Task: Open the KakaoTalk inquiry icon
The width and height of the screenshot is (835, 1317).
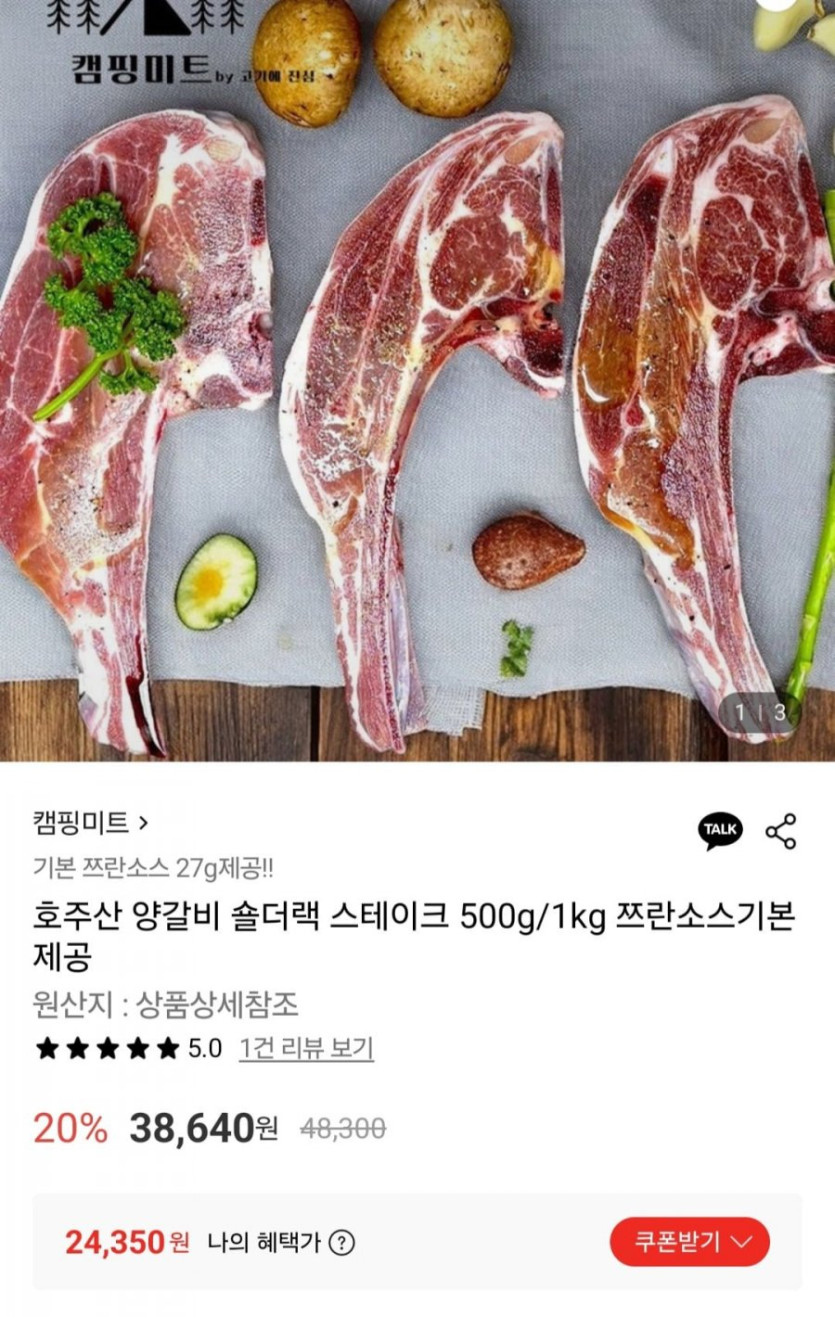Action: [x=720, y=830]
